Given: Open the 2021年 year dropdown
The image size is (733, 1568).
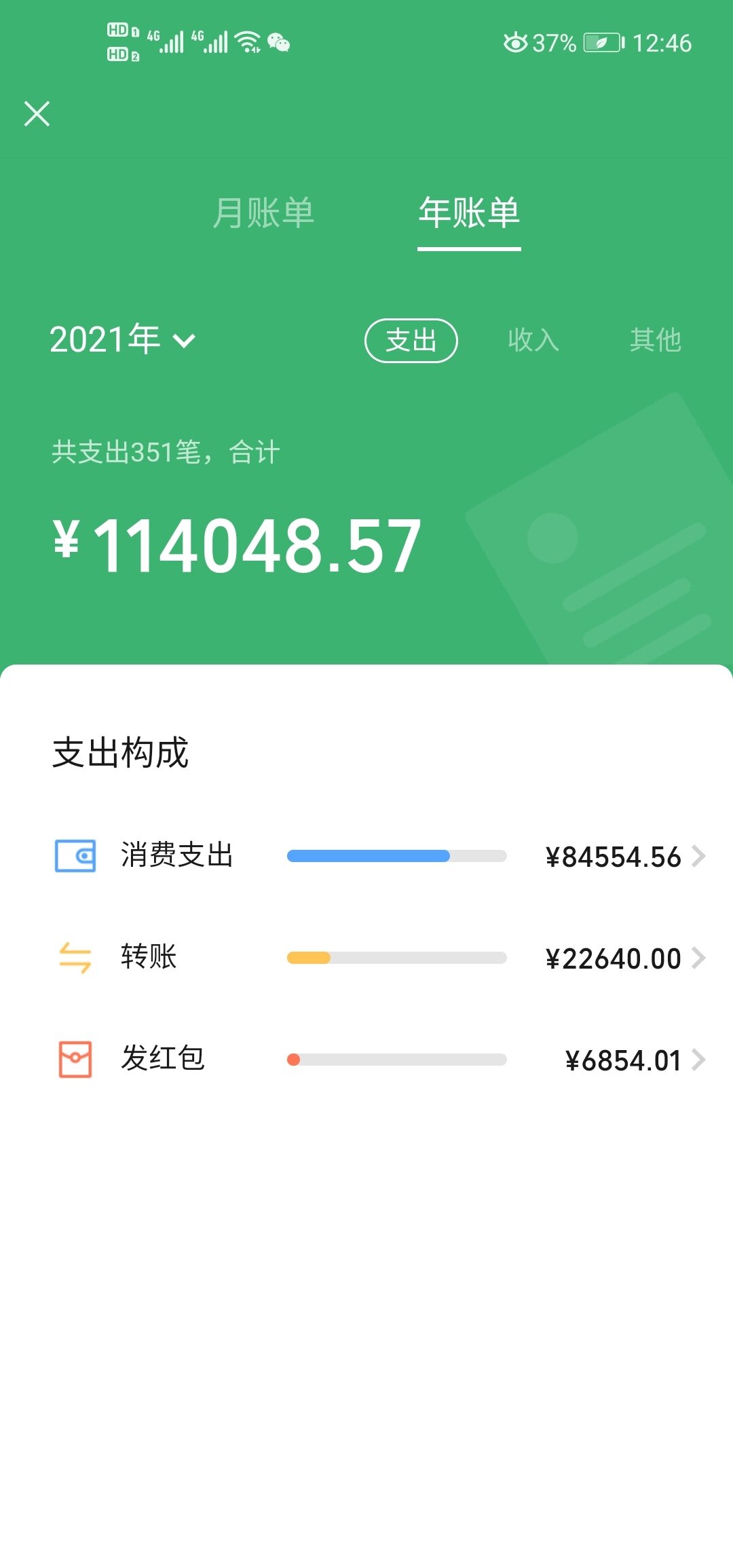Looking at the screenshot, I should pyautogui.click(x=123, y=339).
